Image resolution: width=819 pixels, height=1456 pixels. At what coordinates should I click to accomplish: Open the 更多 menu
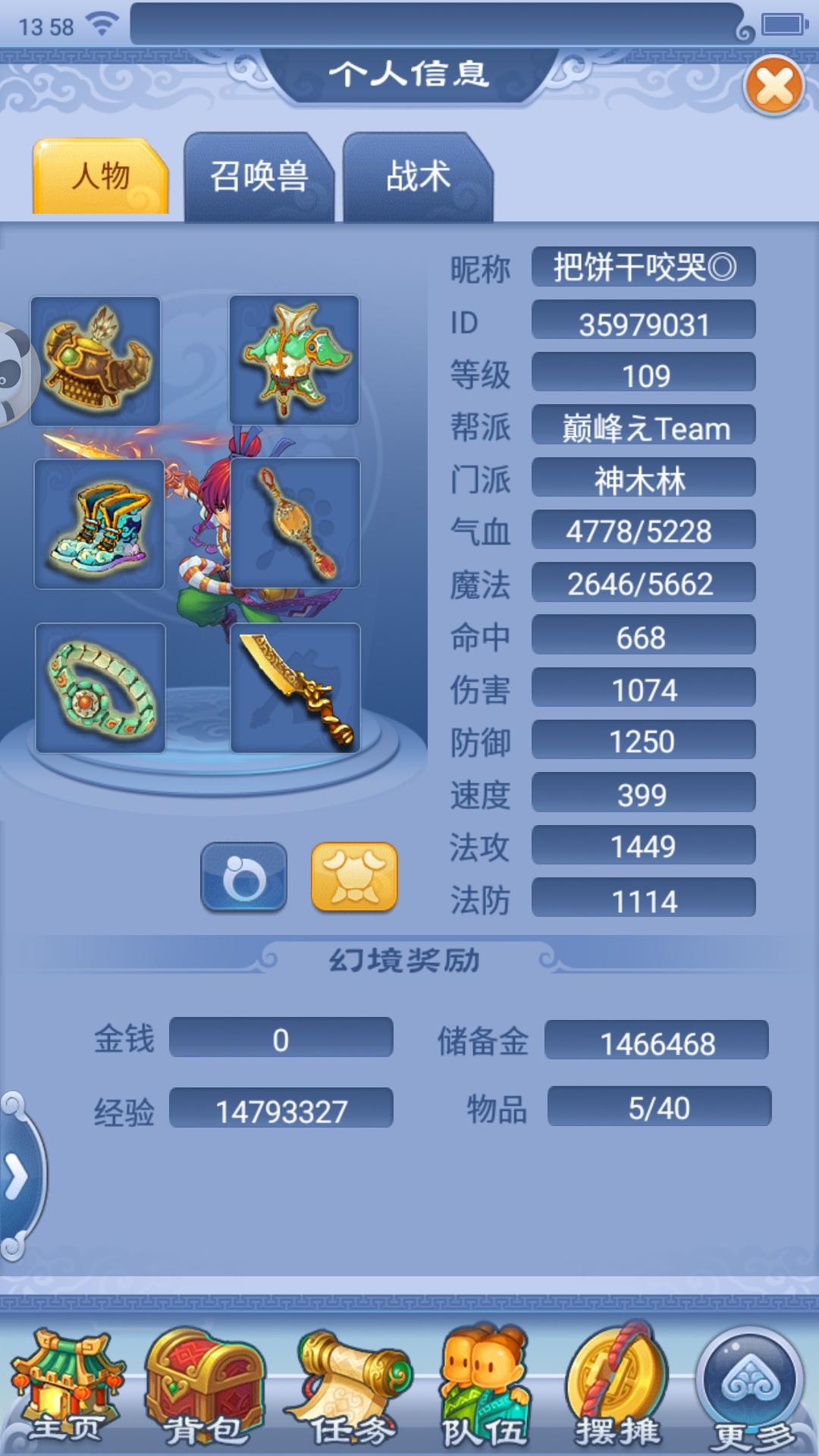751,1388
